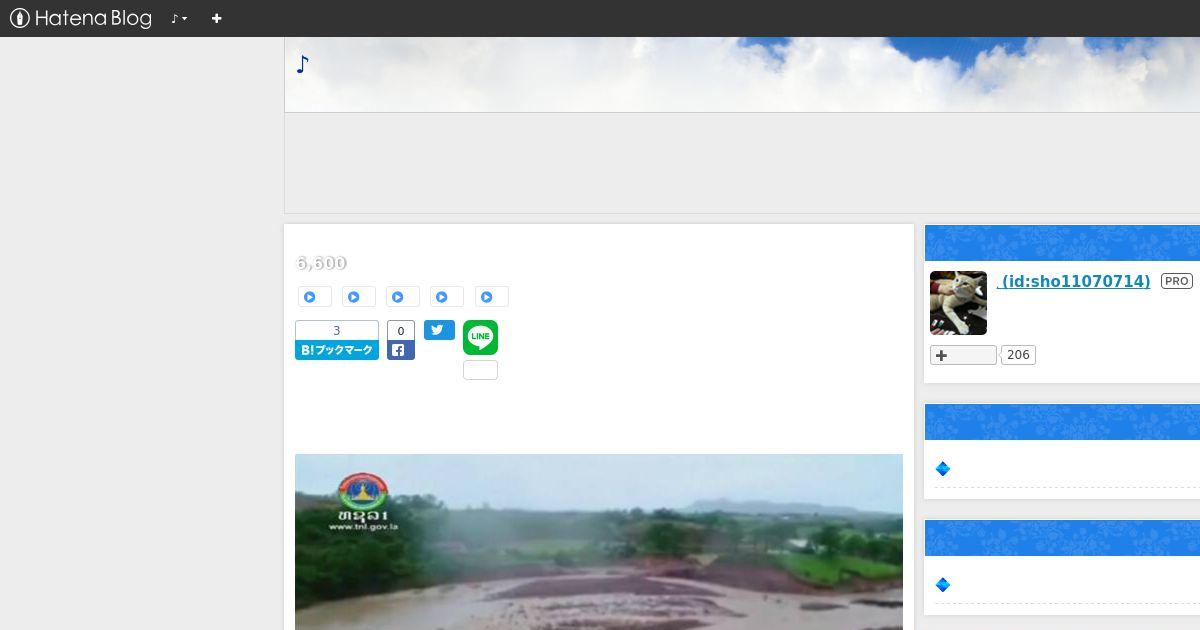Open the author's cat avatar

coord(958,303)
